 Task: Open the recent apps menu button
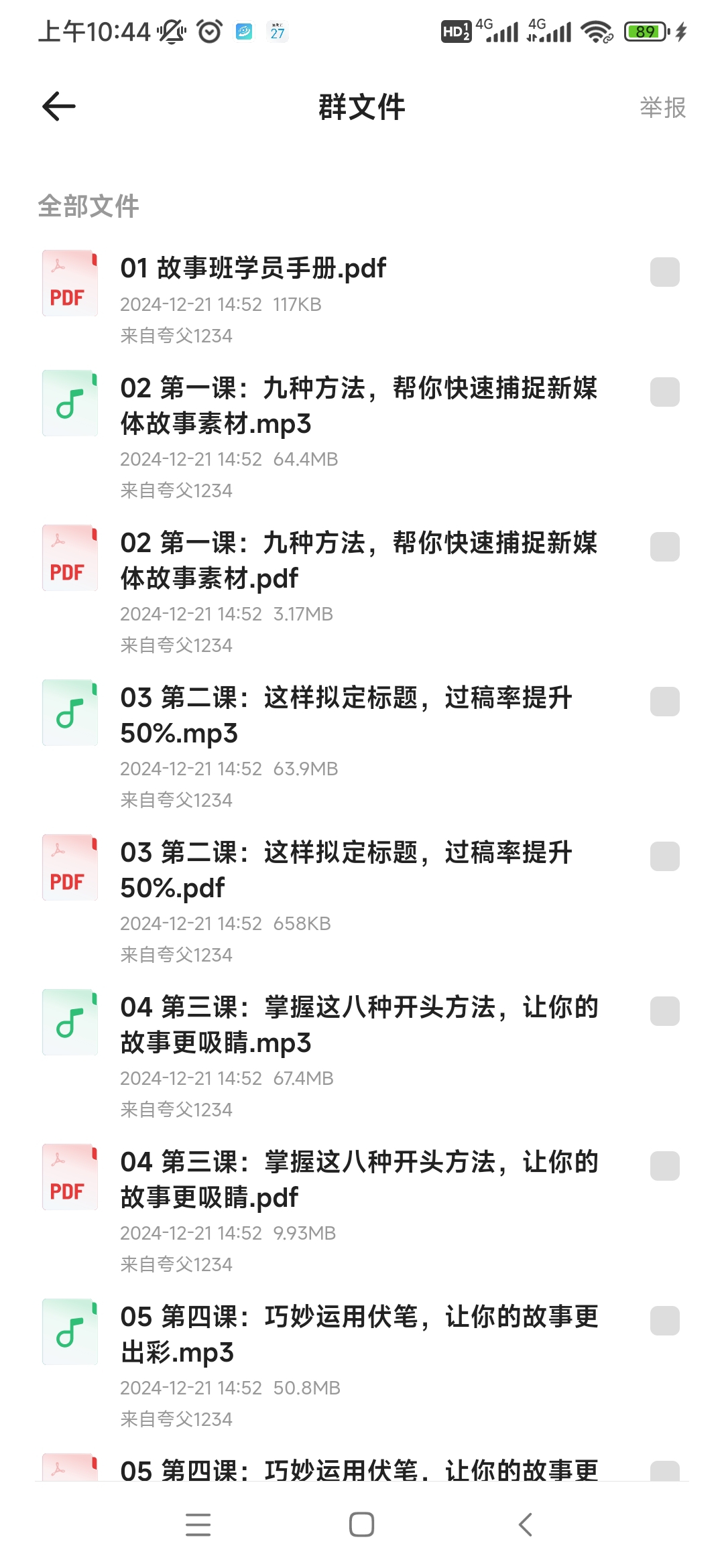[198, 1524]
